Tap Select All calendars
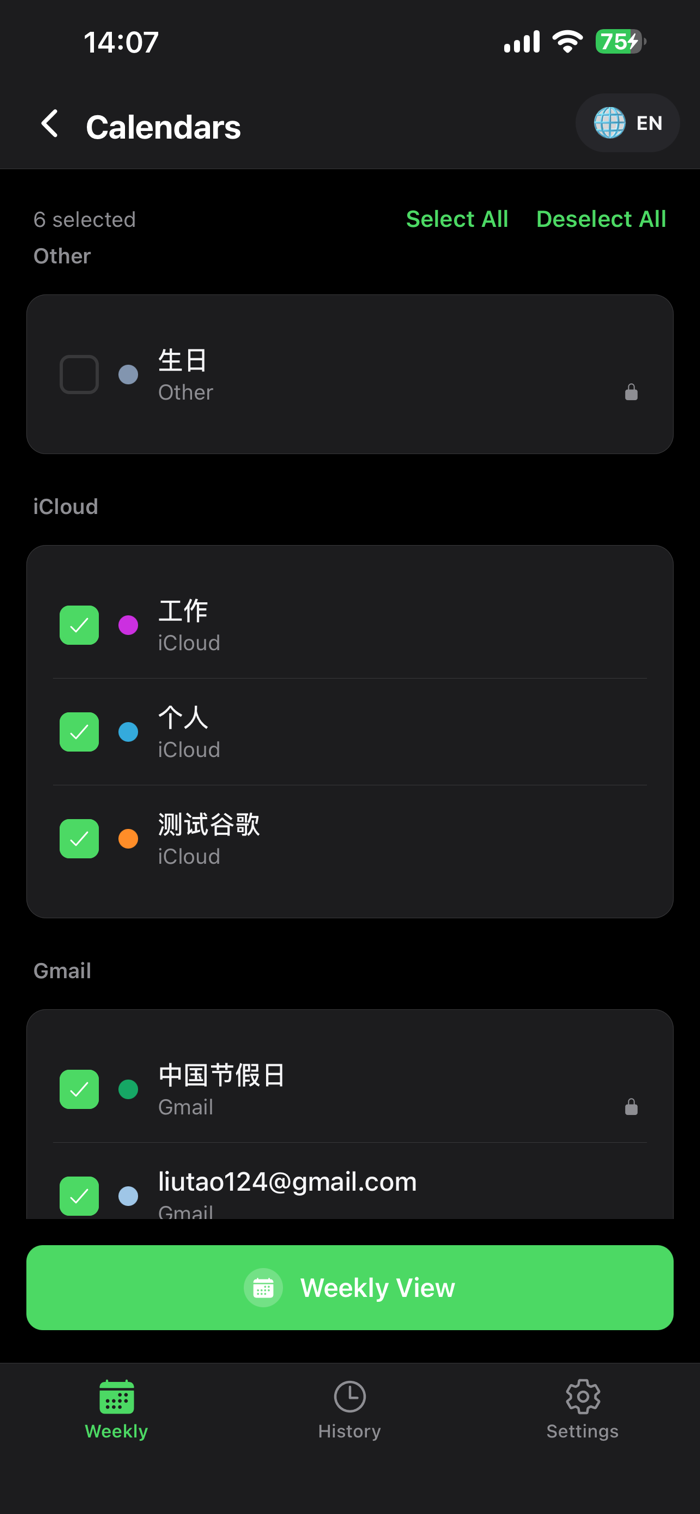The width and height of the screenshot is (700, 1514). 457,219
